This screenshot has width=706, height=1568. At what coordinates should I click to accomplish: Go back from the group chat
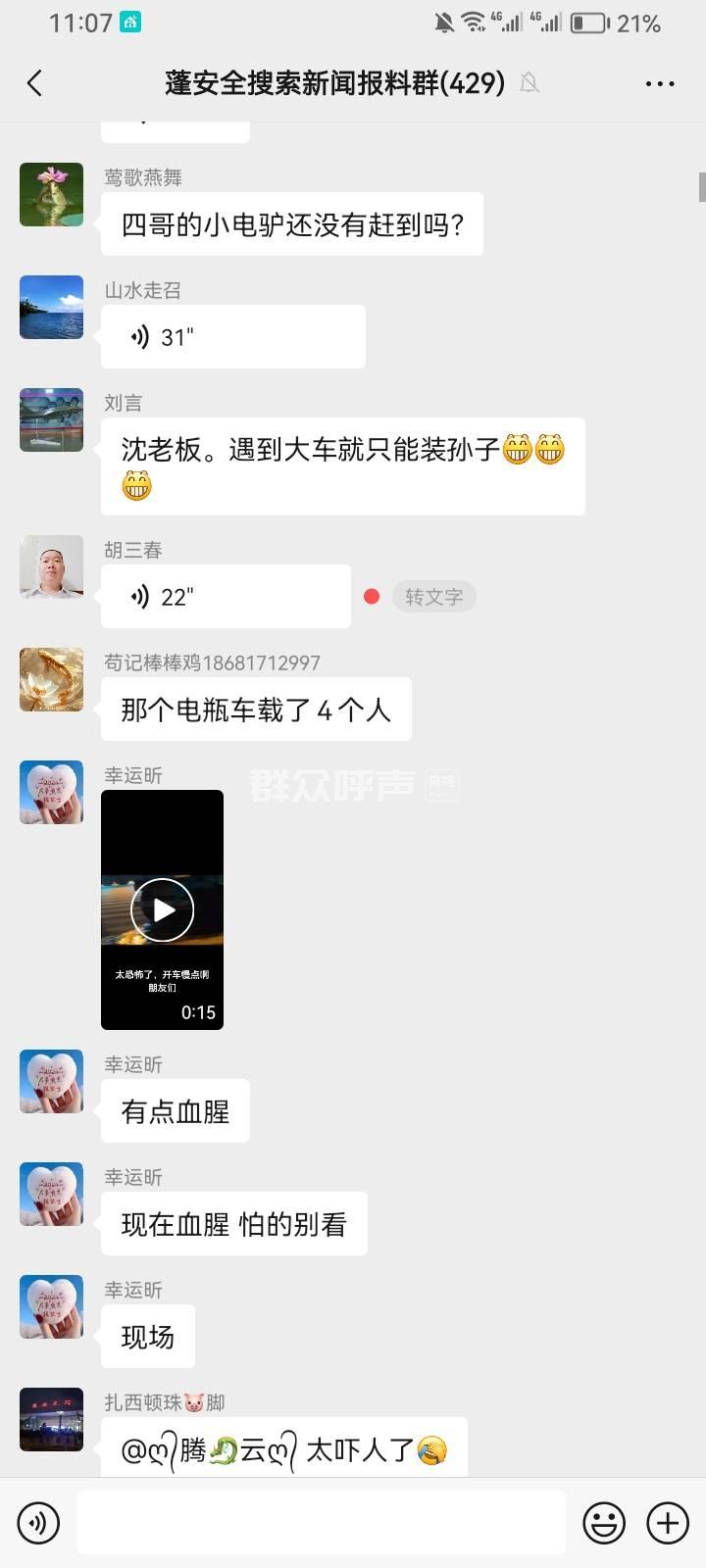(x=35, y=83)
